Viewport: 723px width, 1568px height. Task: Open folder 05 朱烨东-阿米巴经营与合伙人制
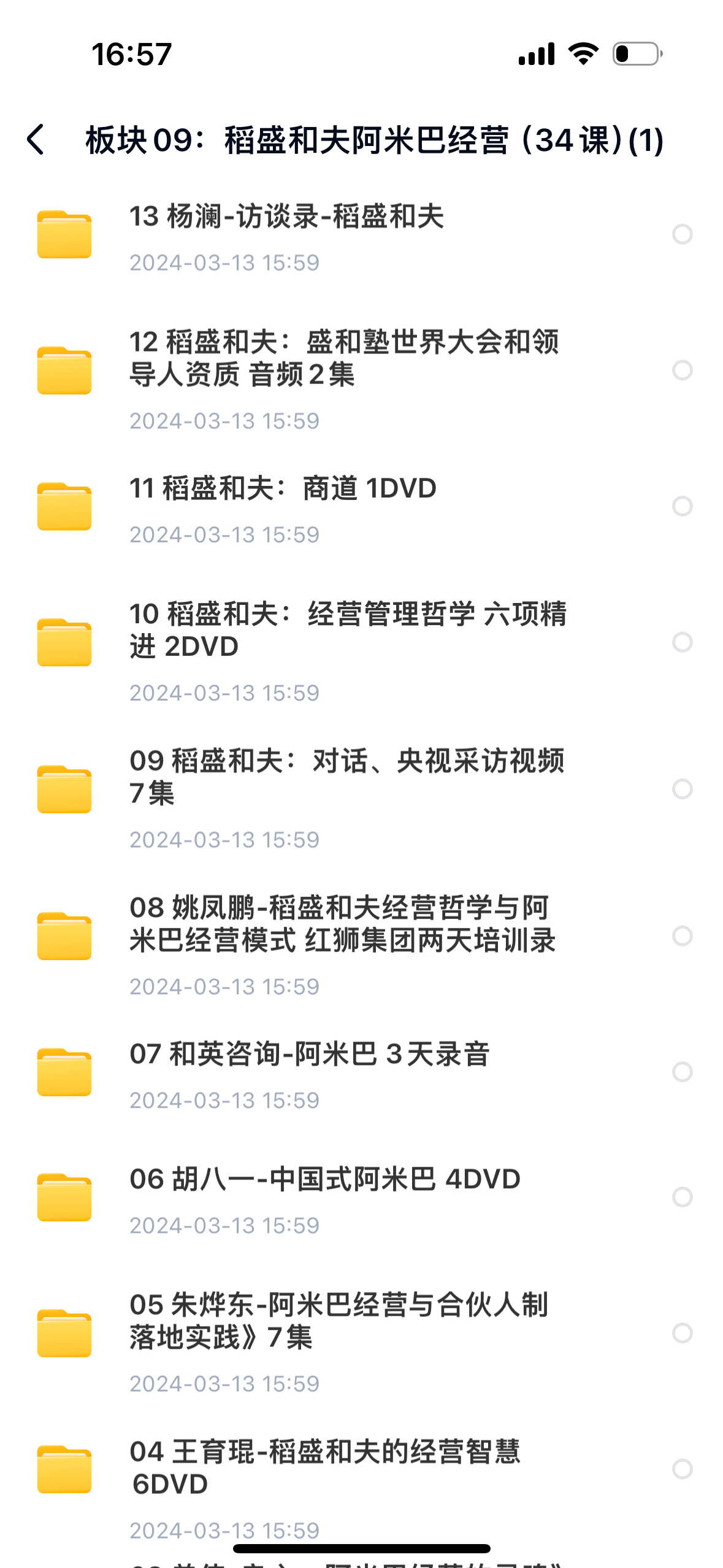(x=339, y=1321)
